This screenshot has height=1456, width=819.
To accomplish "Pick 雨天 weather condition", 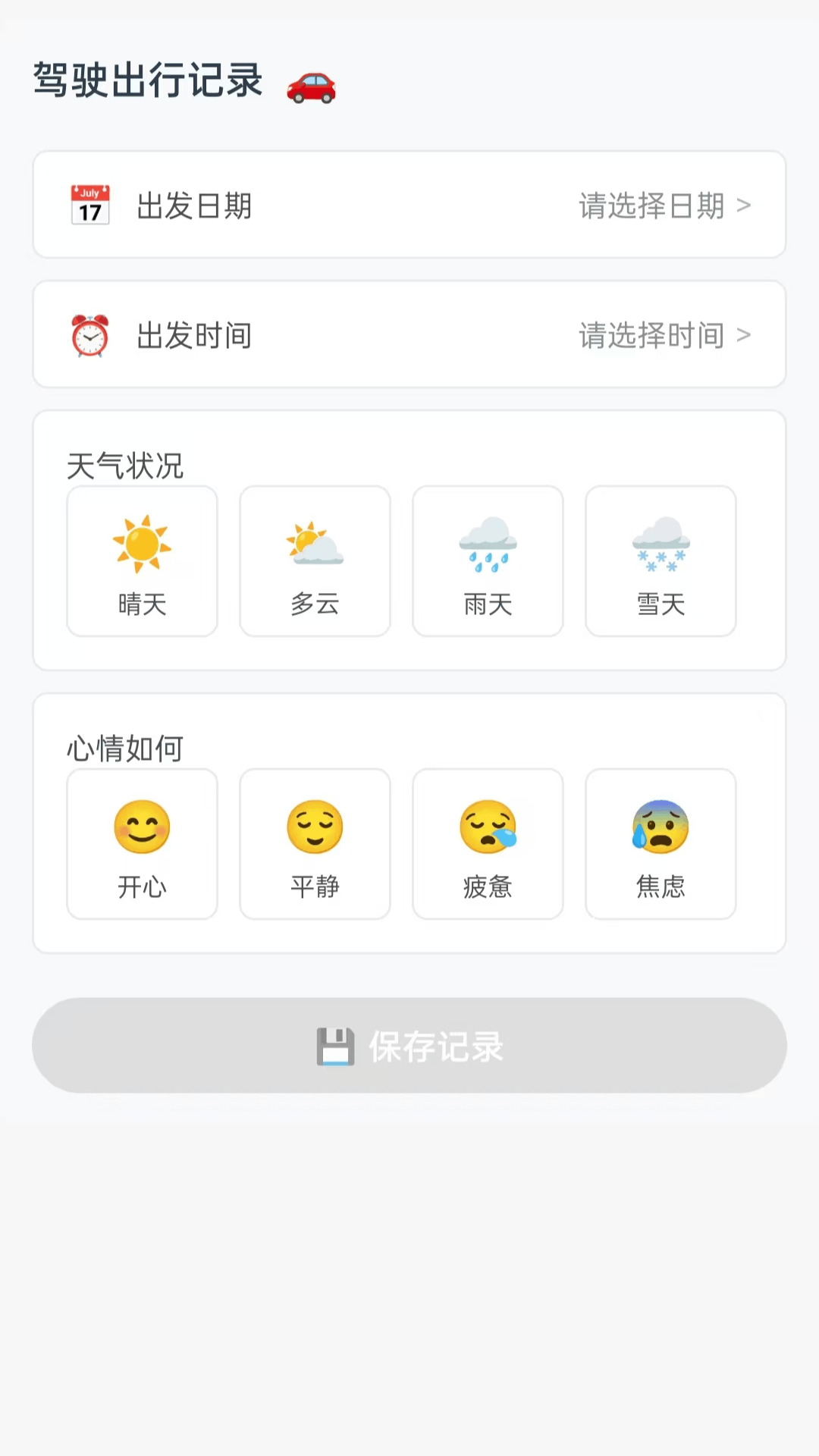I will pos(488,561).
